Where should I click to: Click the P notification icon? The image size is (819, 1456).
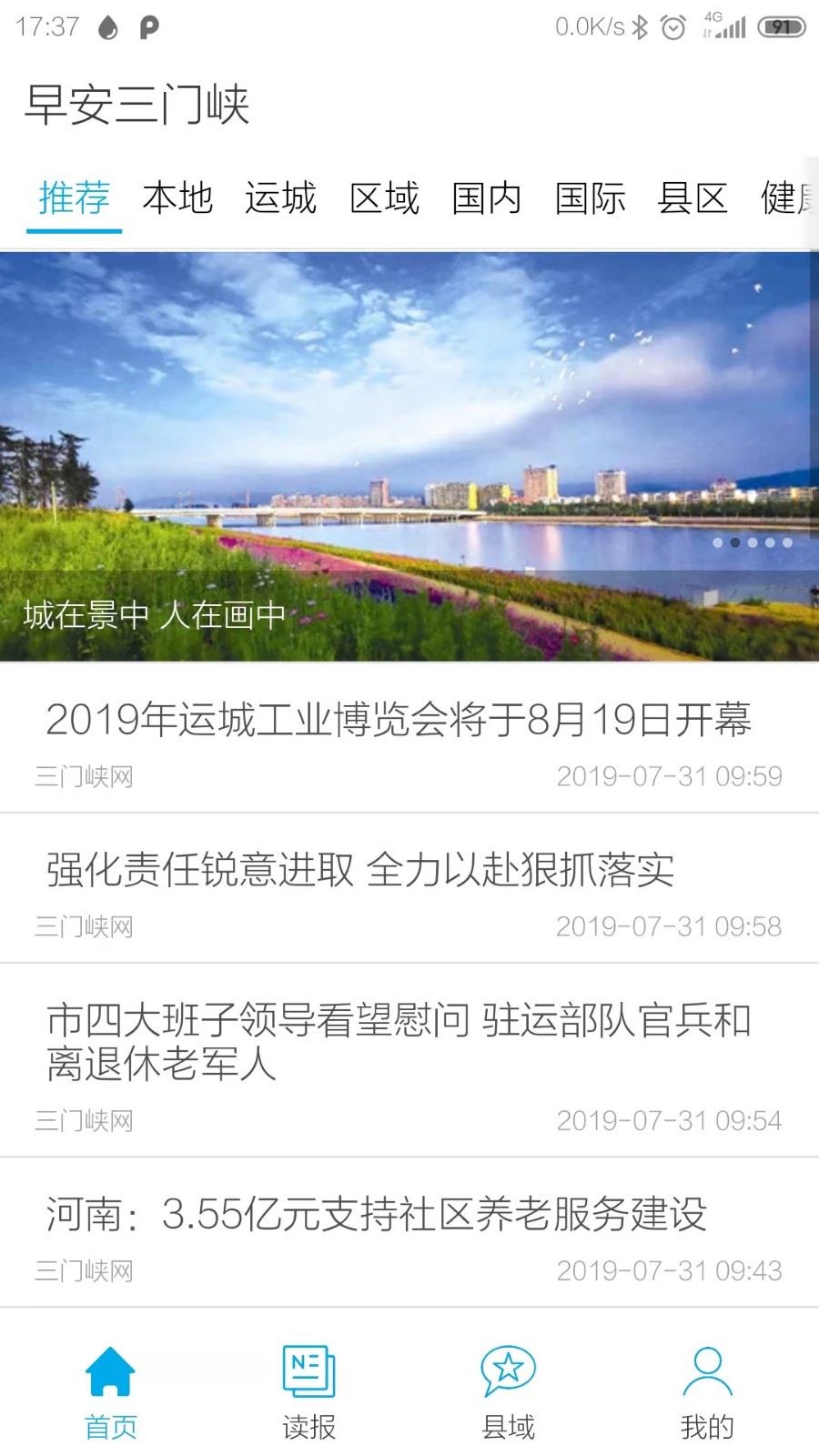point(150,26)
